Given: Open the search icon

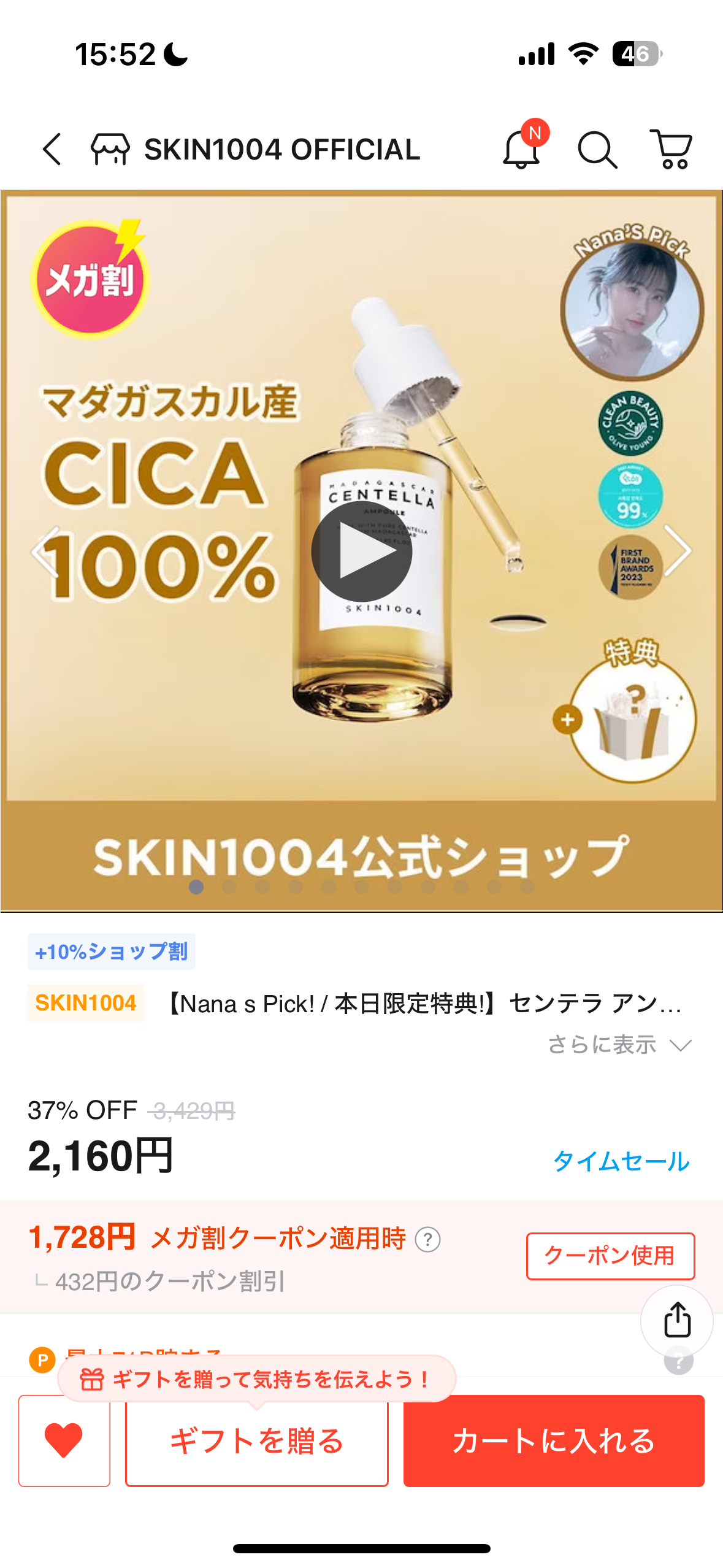Looking at the screenshot, I should pyautogui.click(x=597, y=149).
